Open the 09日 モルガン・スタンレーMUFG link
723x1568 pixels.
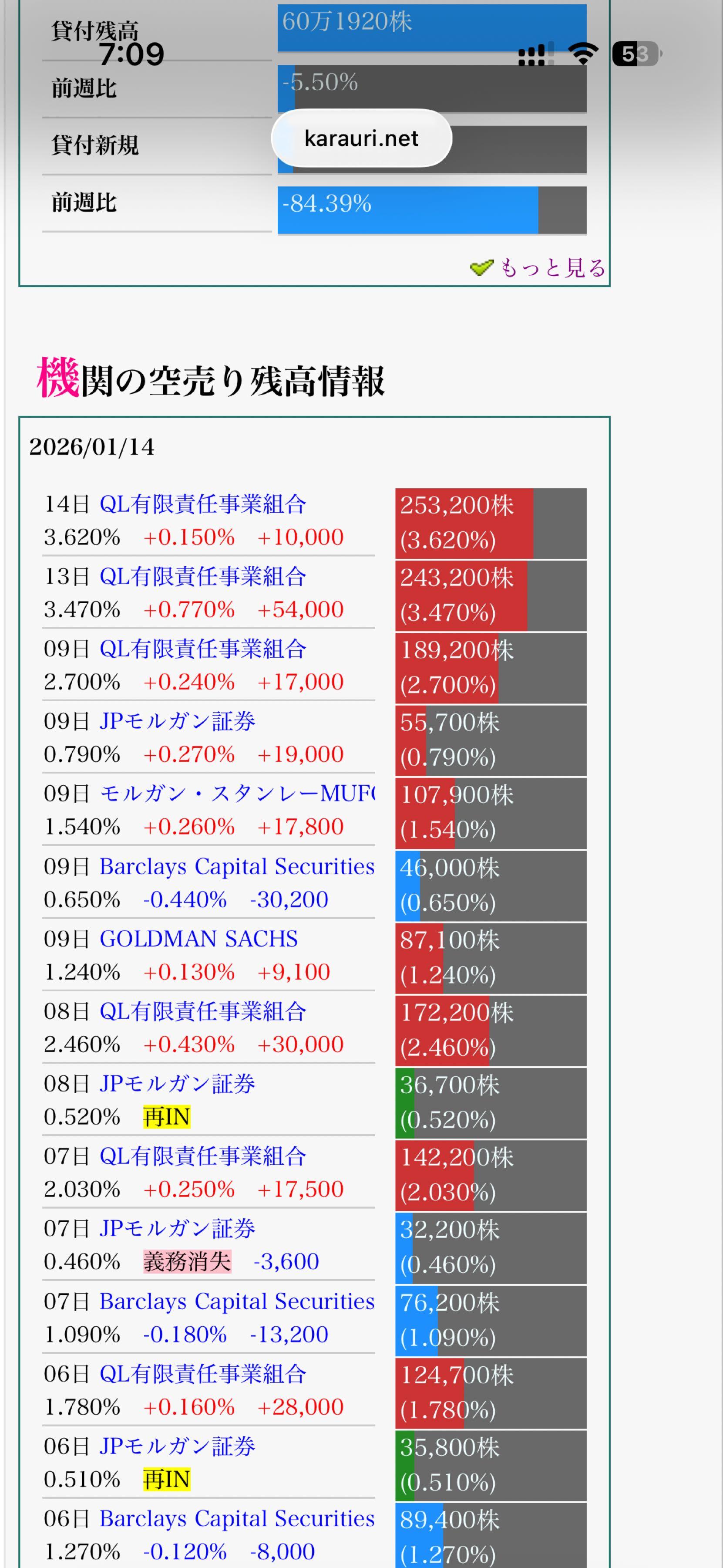tap(236, 794)
